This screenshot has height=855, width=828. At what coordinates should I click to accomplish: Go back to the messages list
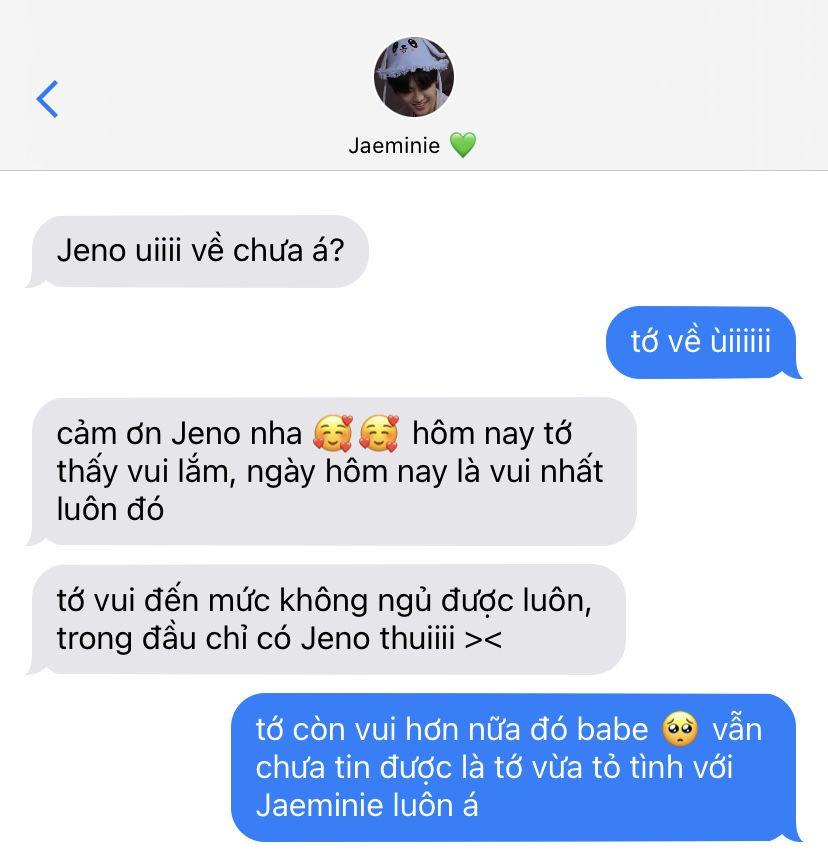pos(47,99)
